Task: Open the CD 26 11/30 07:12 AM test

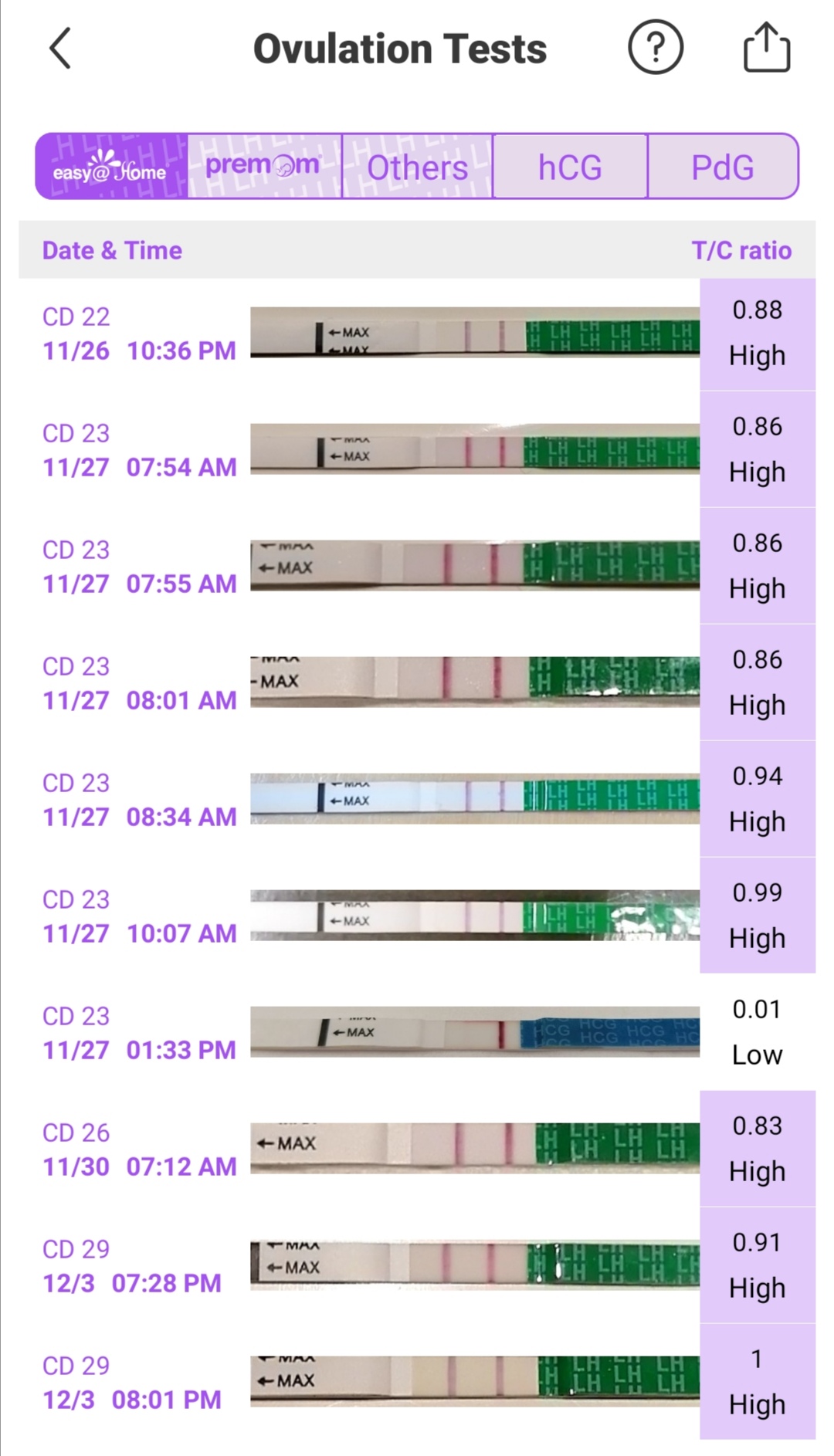Action: point(417,1150)
